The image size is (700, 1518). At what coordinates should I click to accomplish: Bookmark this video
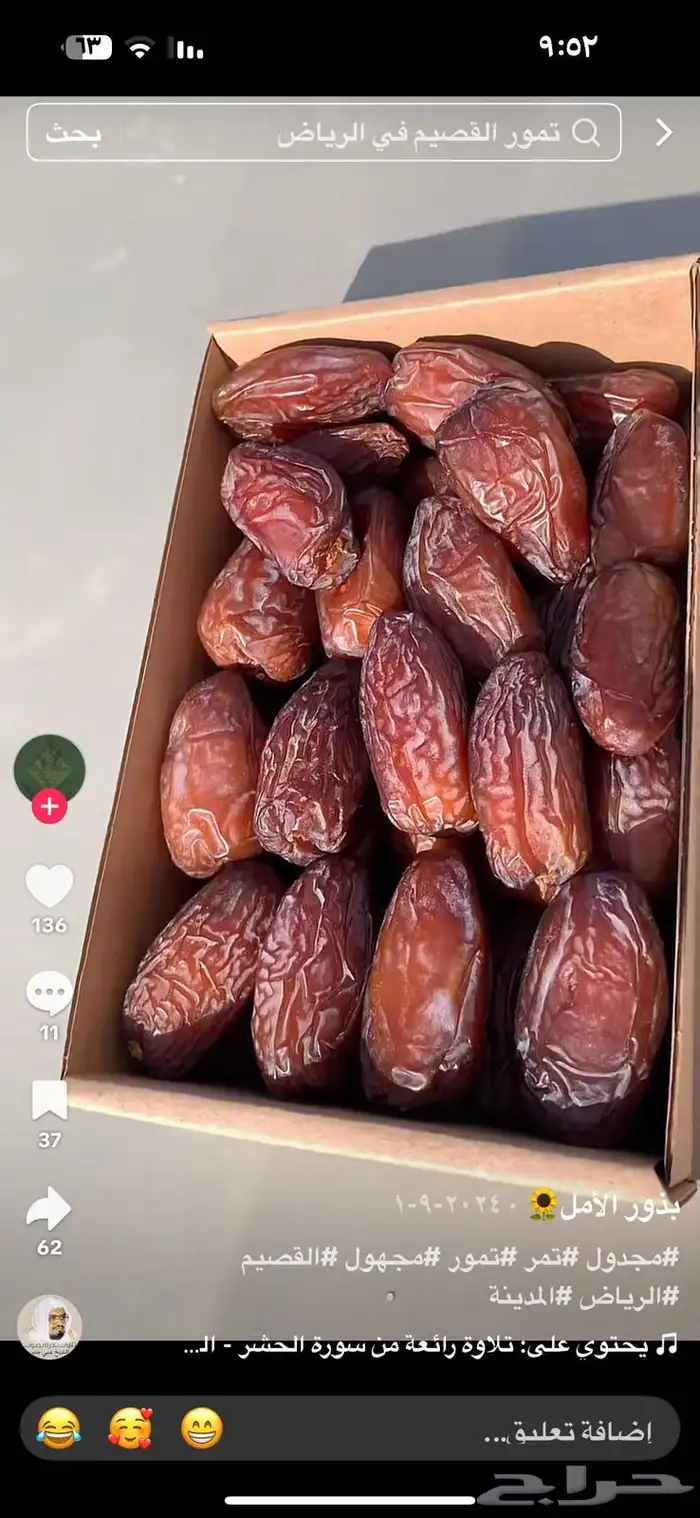pyautogui.click(x=49, y=1101)
